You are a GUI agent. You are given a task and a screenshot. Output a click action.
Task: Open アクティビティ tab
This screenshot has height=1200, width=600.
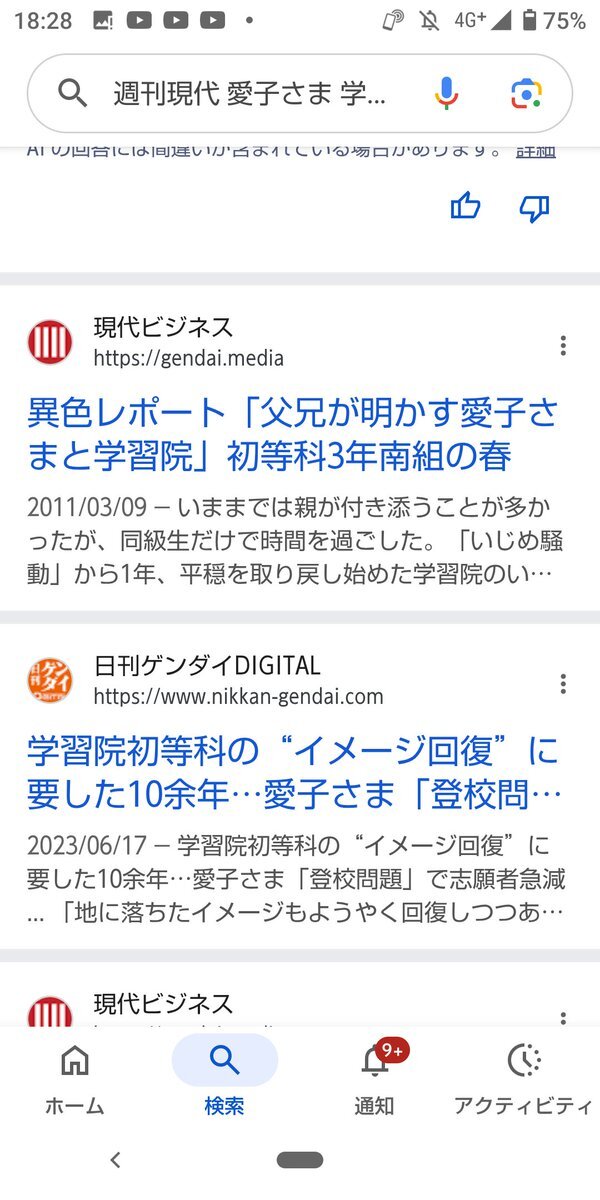pos(524,1079)
